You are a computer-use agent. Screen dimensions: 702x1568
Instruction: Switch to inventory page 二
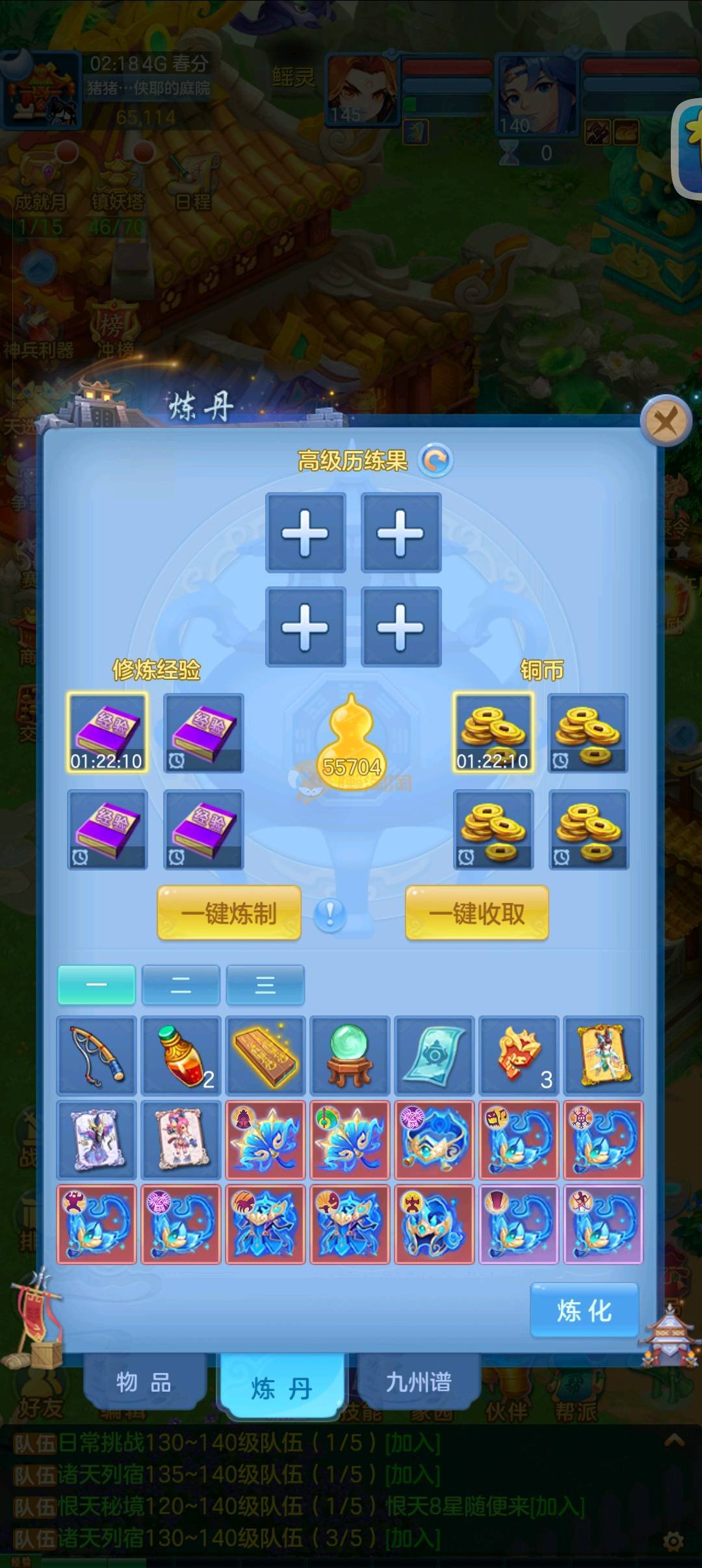pyautogui.click(x=181, y=985)
